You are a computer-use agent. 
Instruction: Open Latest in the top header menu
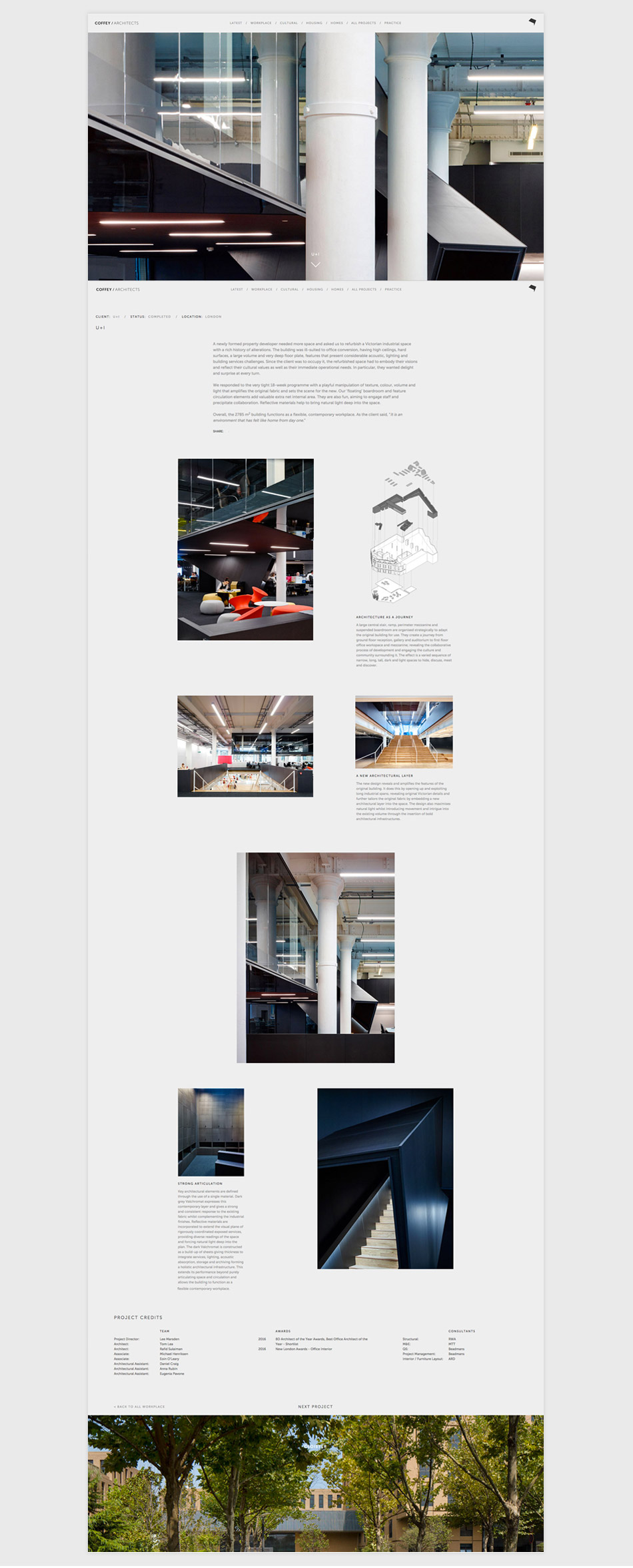click(x=236, y=23)
